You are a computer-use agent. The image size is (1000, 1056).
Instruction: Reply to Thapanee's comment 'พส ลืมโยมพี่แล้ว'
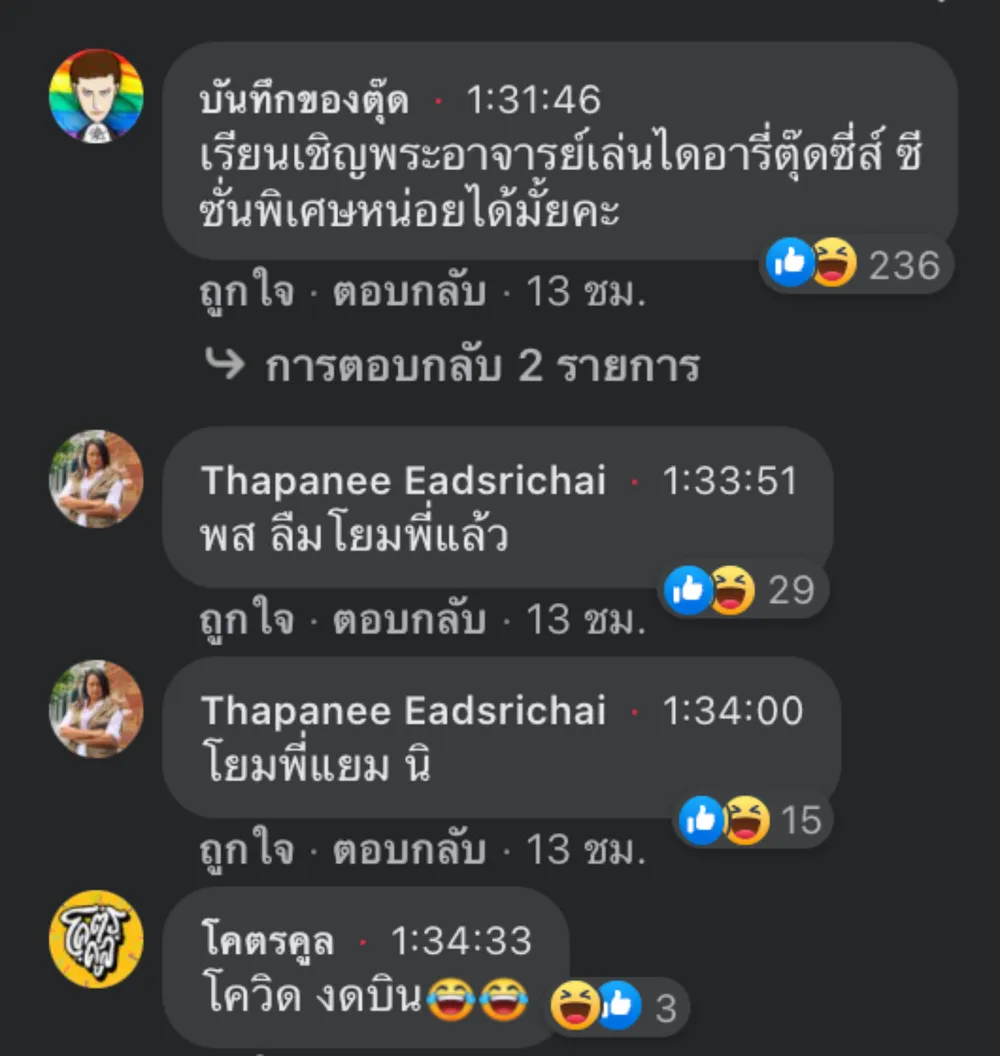point(408,621)
